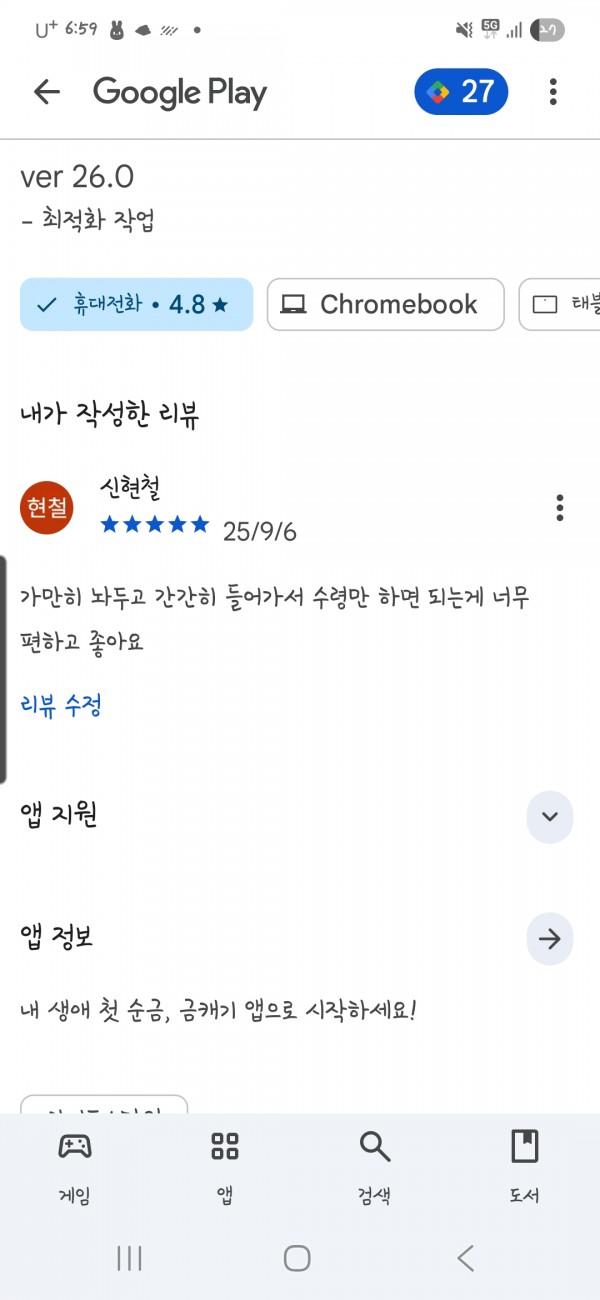600x1300 pixels.
Task: Tap the 리뷰 수정 link
Action: [61, 705]
